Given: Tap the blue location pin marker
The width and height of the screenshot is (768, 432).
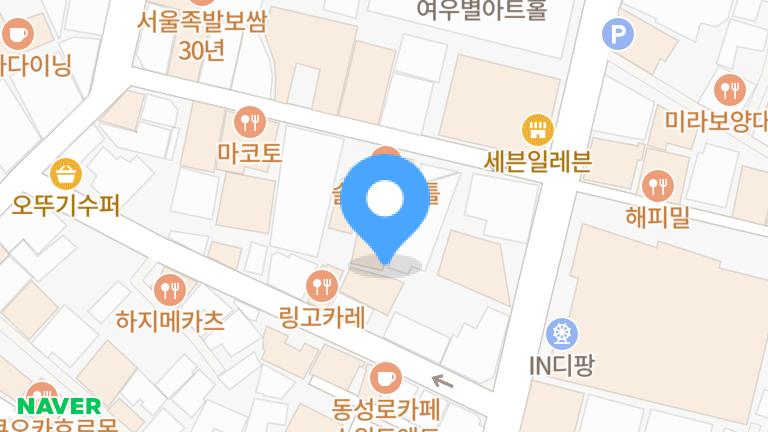Looking at the screenshot, I should pos(384,204).
